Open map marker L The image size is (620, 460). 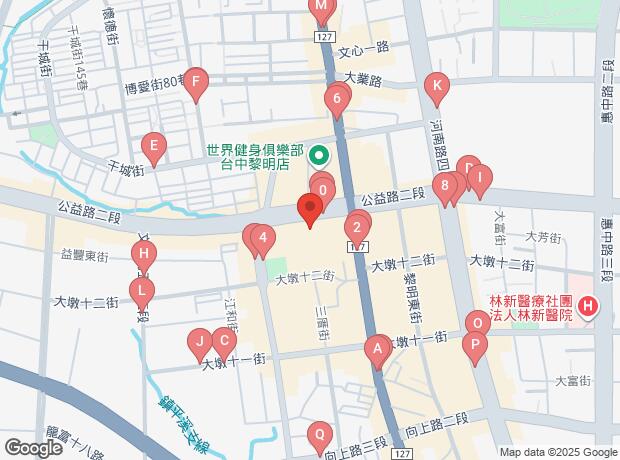tap(142, 292)
